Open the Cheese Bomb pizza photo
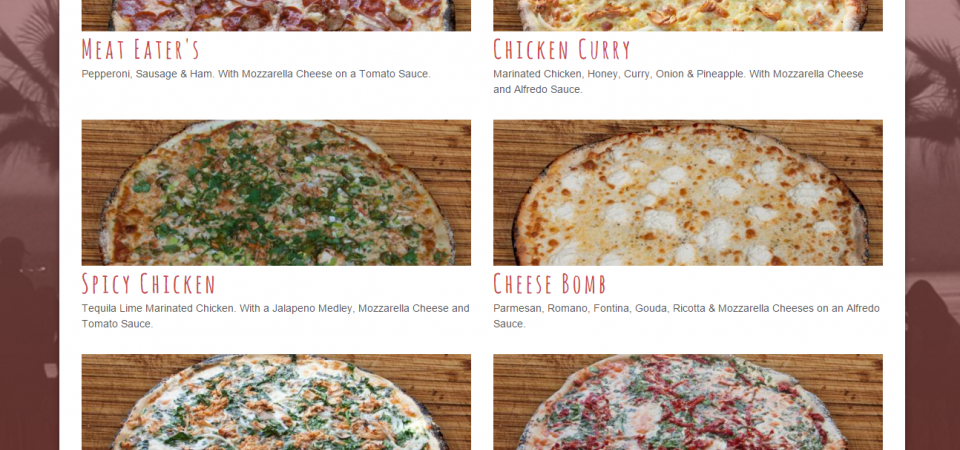Viewport: 960px width, 450px height. 687,192
